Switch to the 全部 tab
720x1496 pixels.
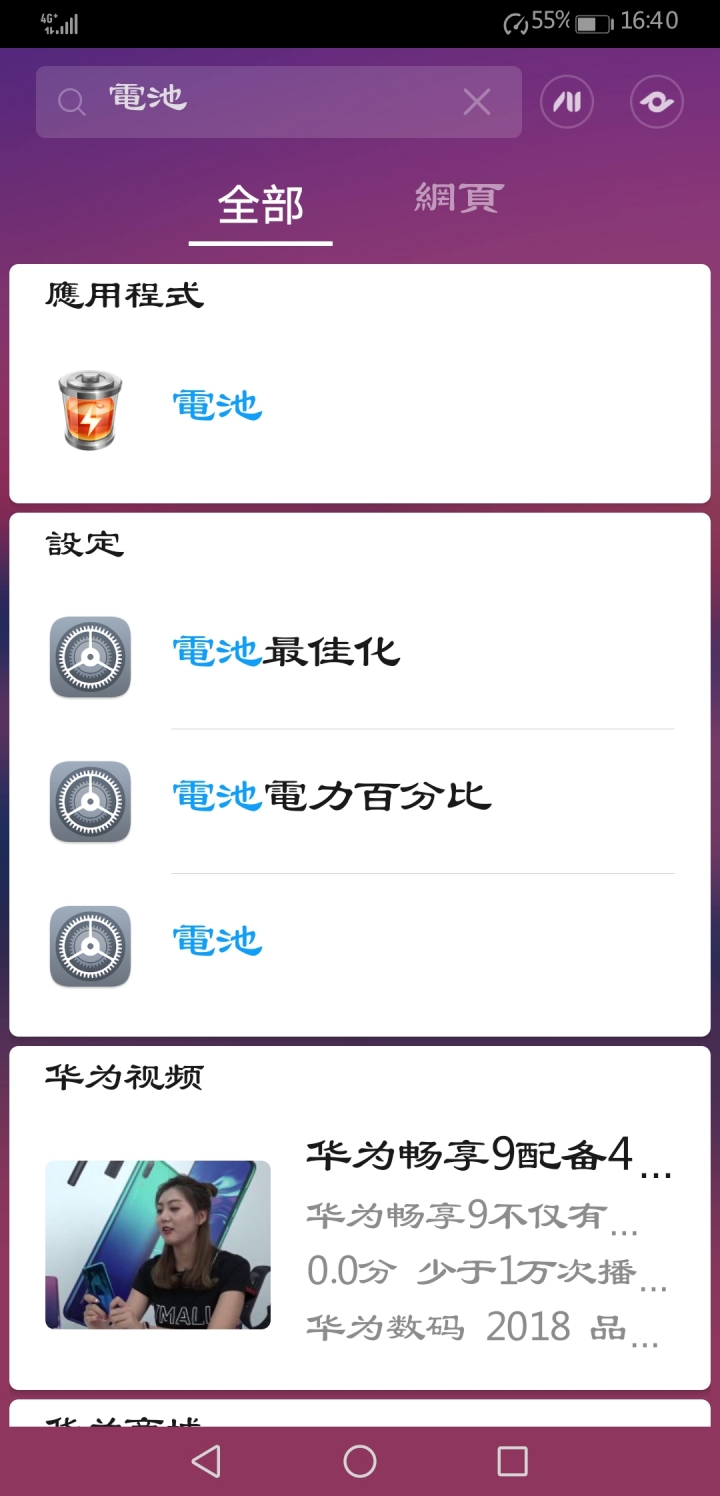260,207
